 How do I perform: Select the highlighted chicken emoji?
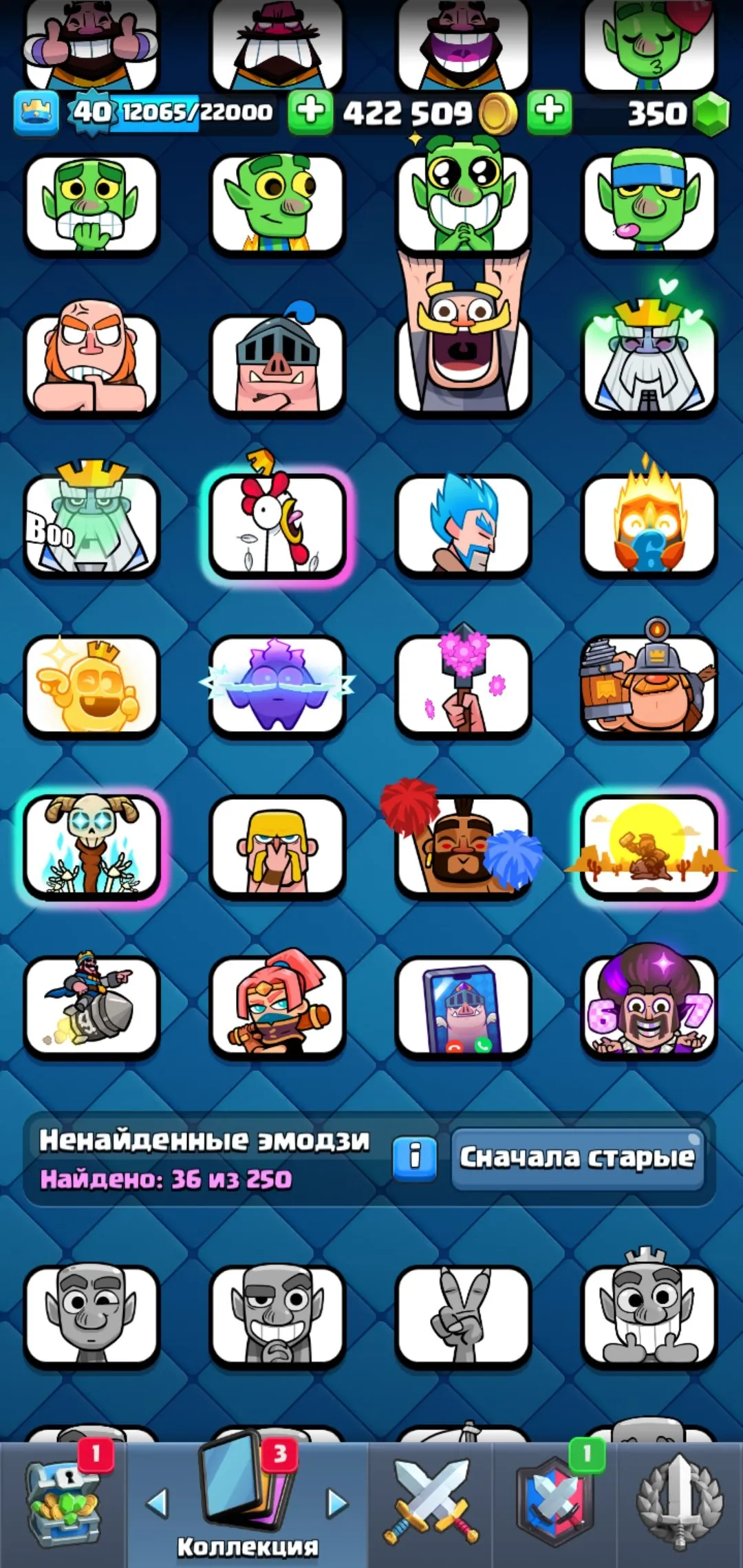(278, 523)
